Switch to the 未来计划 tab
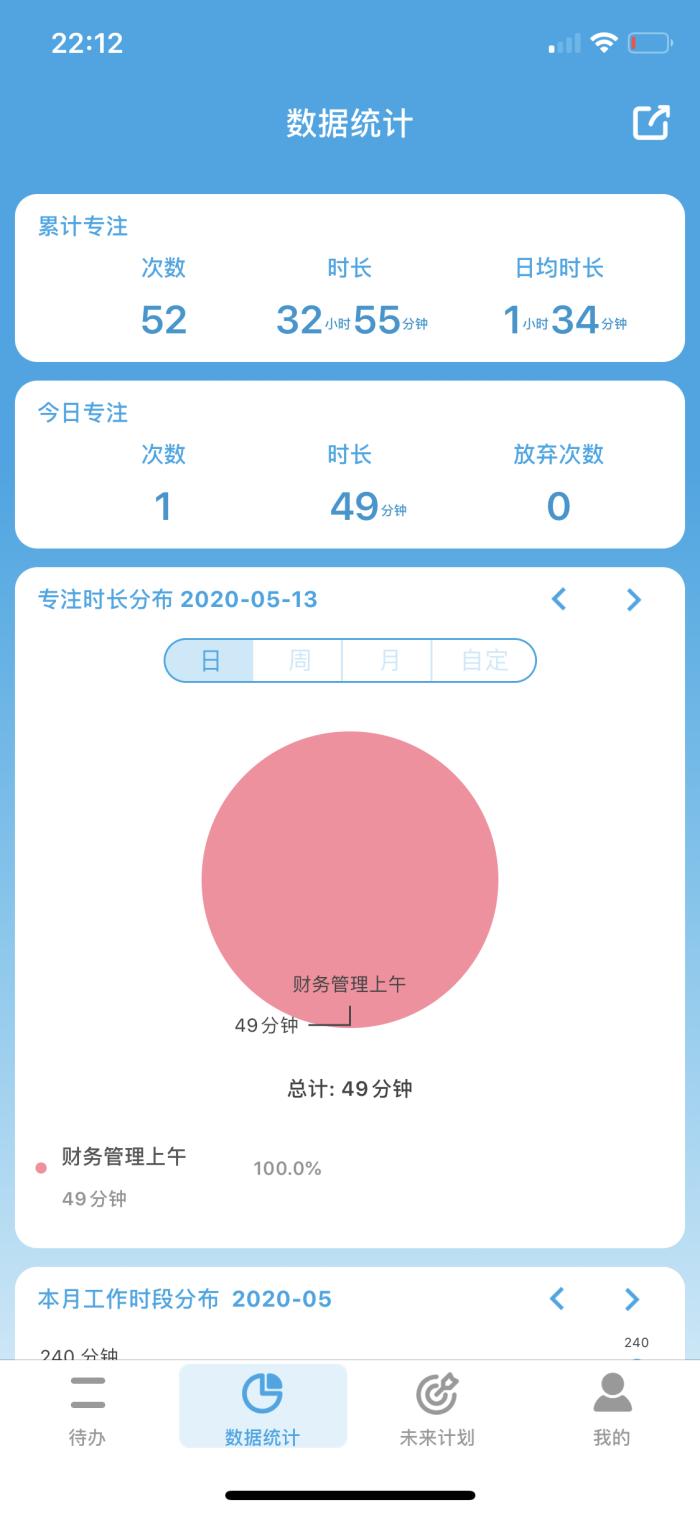The height and width of the screenshot is (1515, 700). coord(437,1408)
